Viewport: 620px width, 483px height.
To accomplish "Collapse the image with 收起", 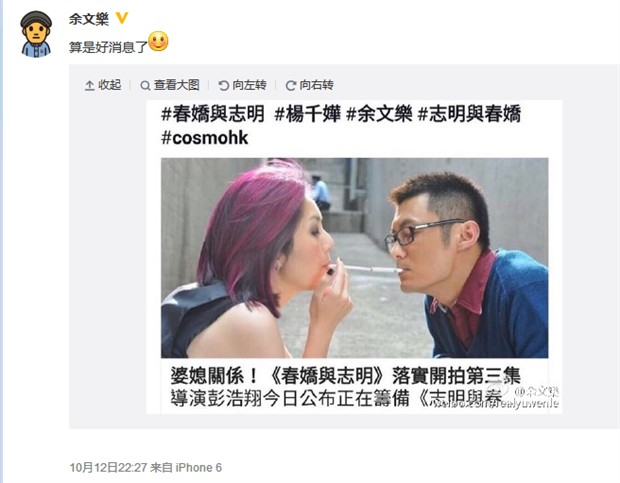I will click(104, 85).
